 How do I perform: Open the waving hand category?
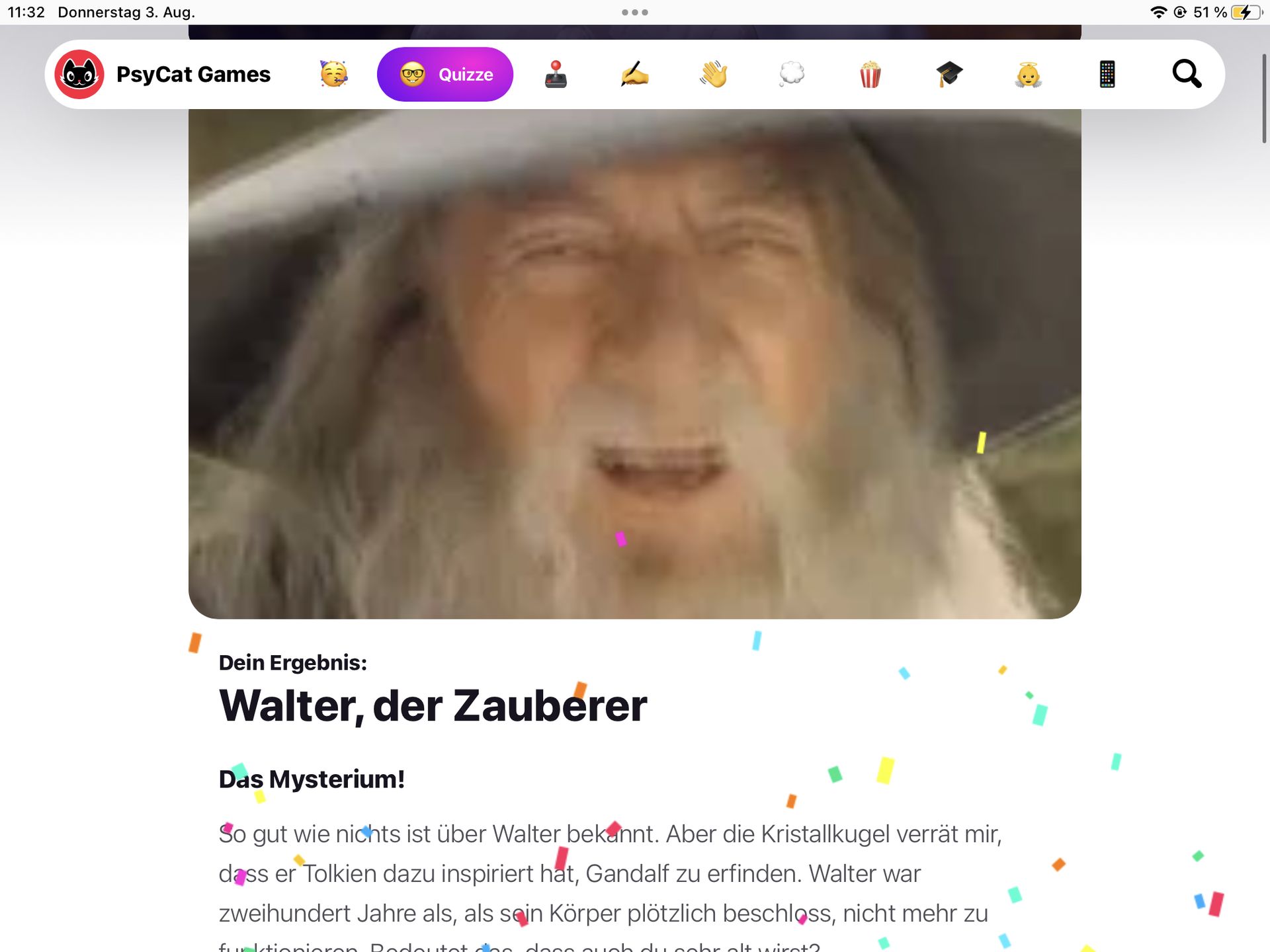pyautogui.click(x=714, y=74)
